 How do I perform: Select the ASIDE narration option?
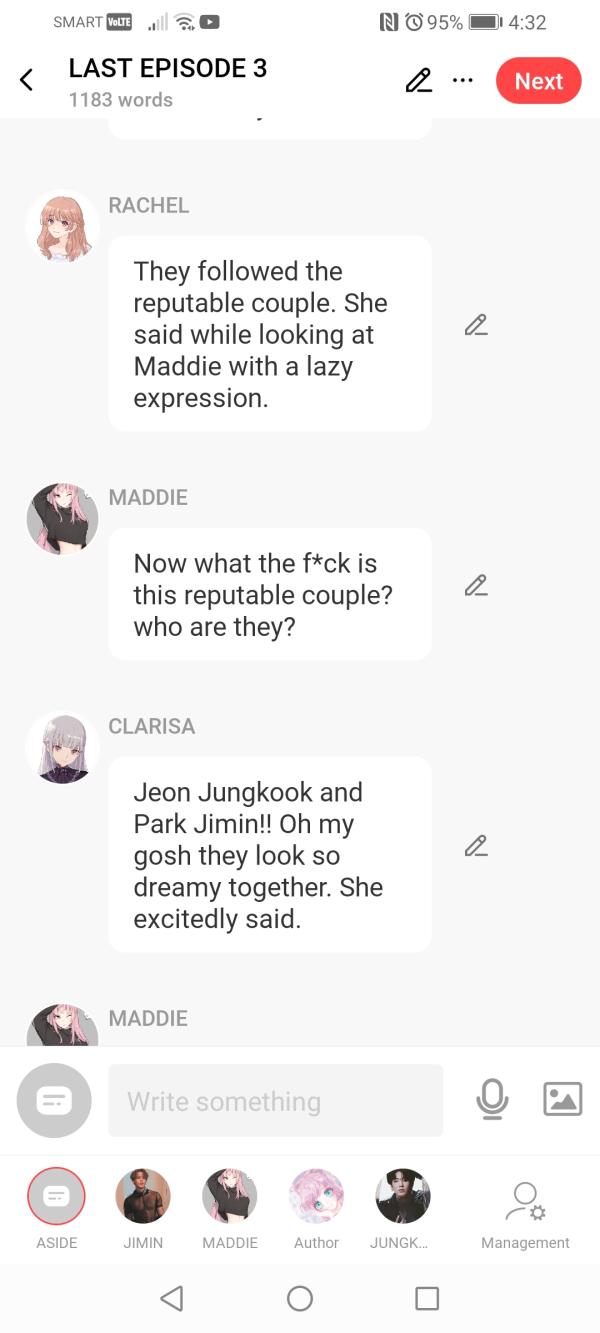[56, 1196]
